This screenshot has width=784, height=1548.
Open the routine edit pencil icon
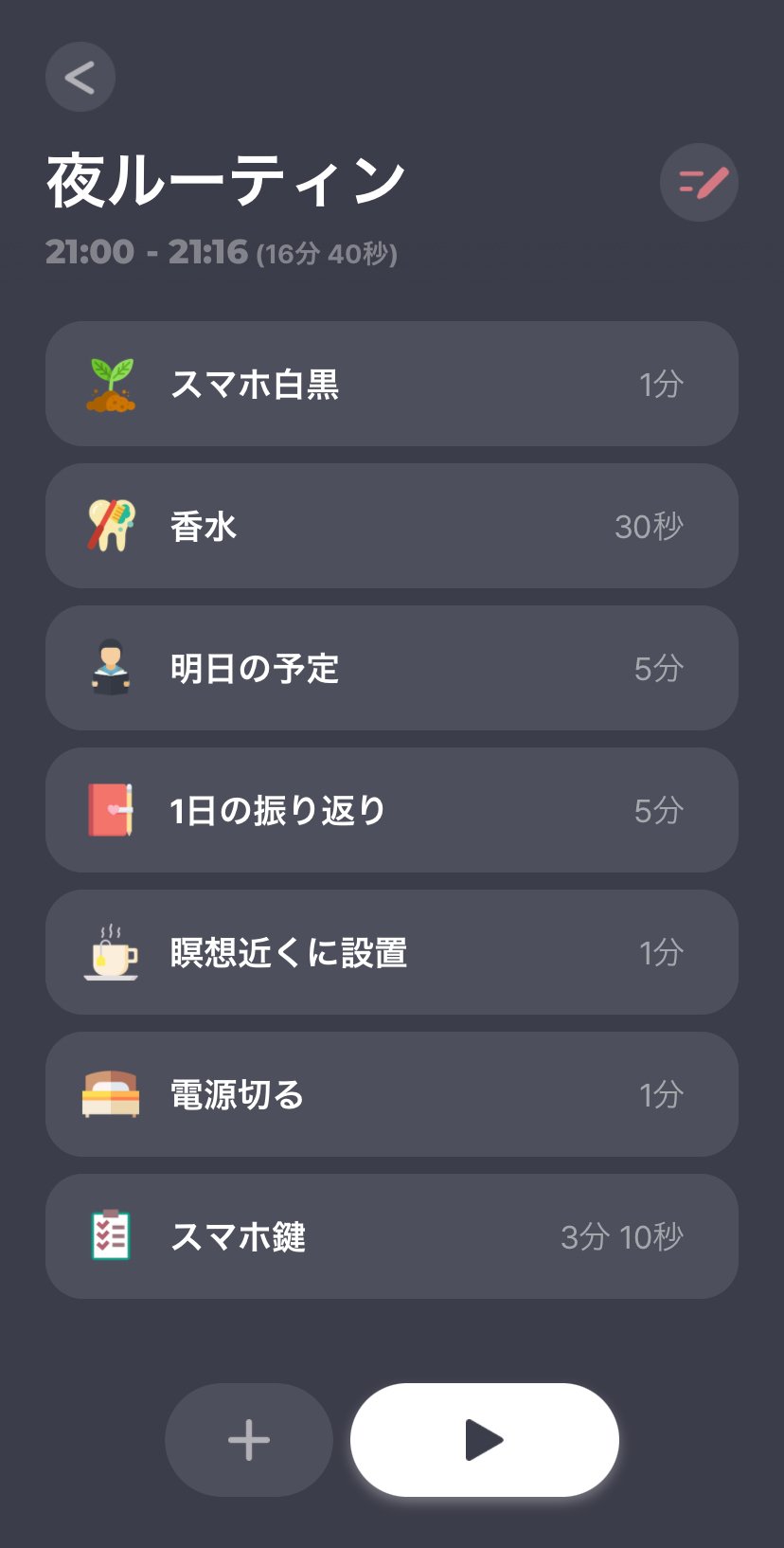click(699, 182)
